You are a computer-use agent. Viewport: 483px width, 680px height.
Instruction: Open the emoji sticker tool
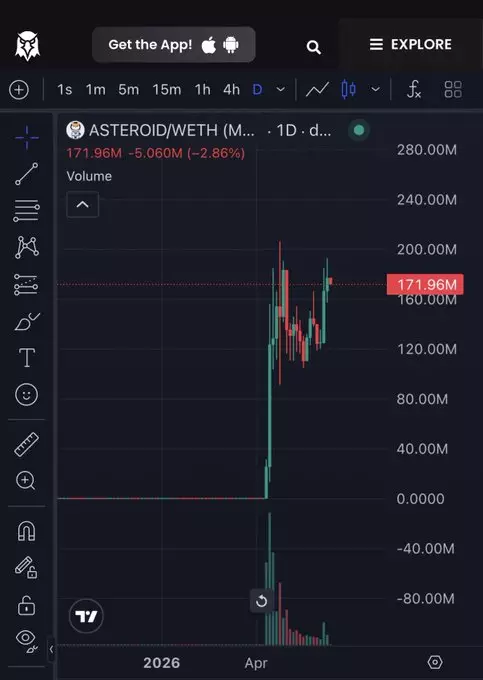(26, 395)
